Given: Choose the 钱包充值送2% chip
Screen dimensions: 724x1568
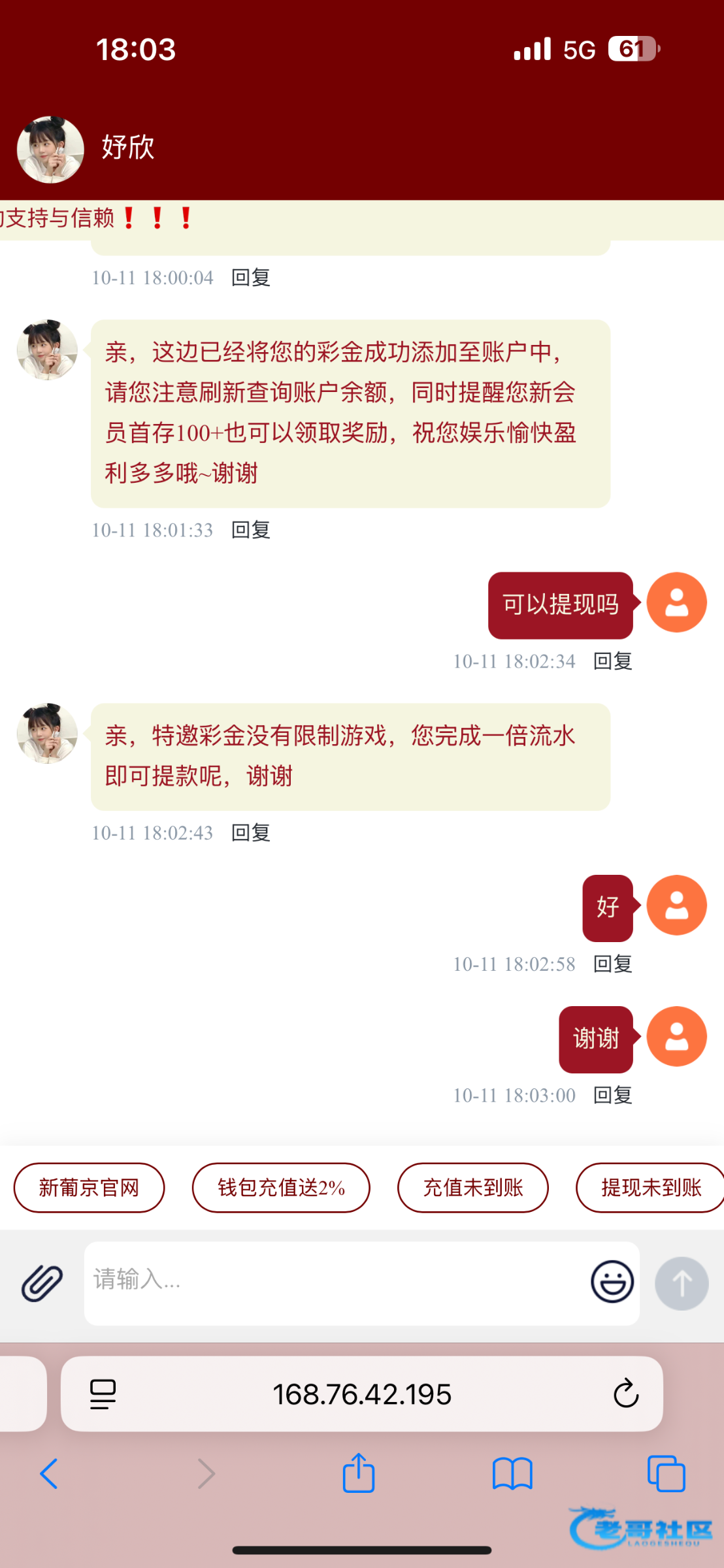Looking at the screenshot, I should pos(281,1187).
